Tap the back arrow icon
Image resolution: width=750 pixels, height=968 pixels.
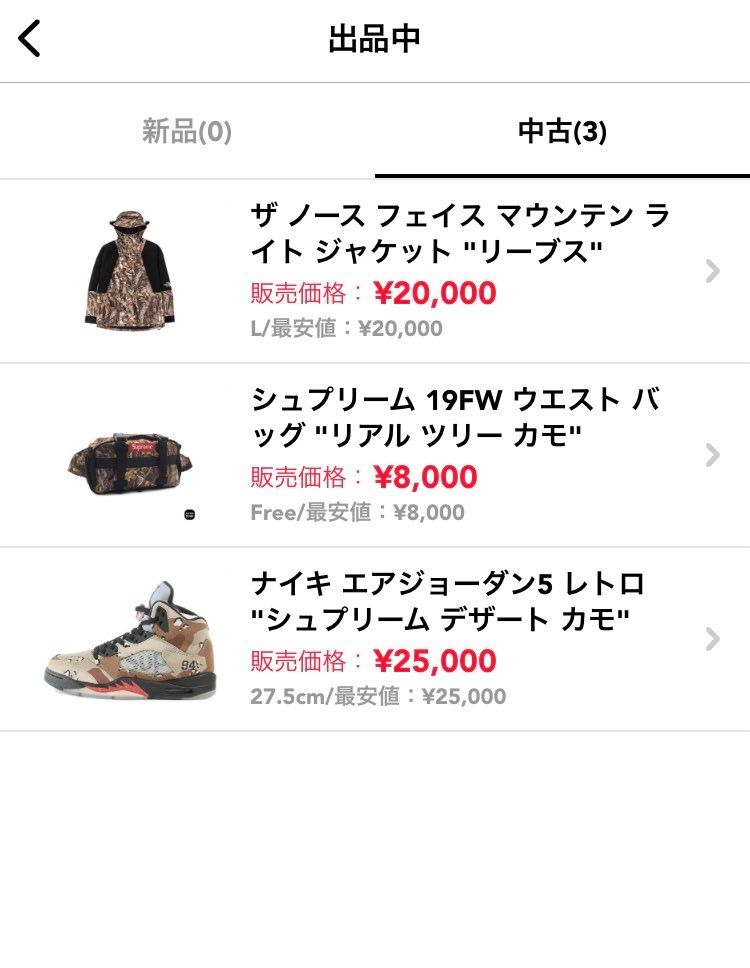pyautogui.click(x=29, y=39)
